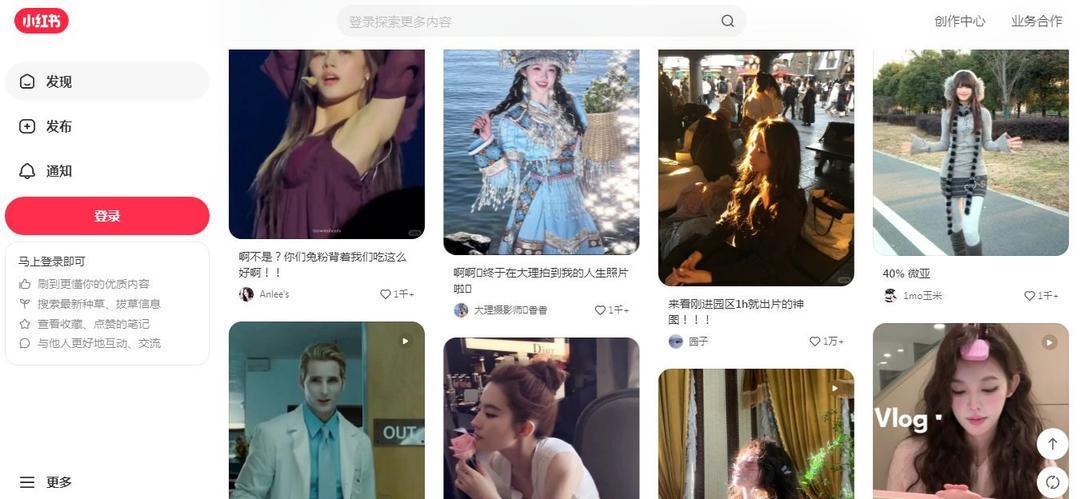
Task: Open the 来看刚进园区 post
Action: click(755, 165)
